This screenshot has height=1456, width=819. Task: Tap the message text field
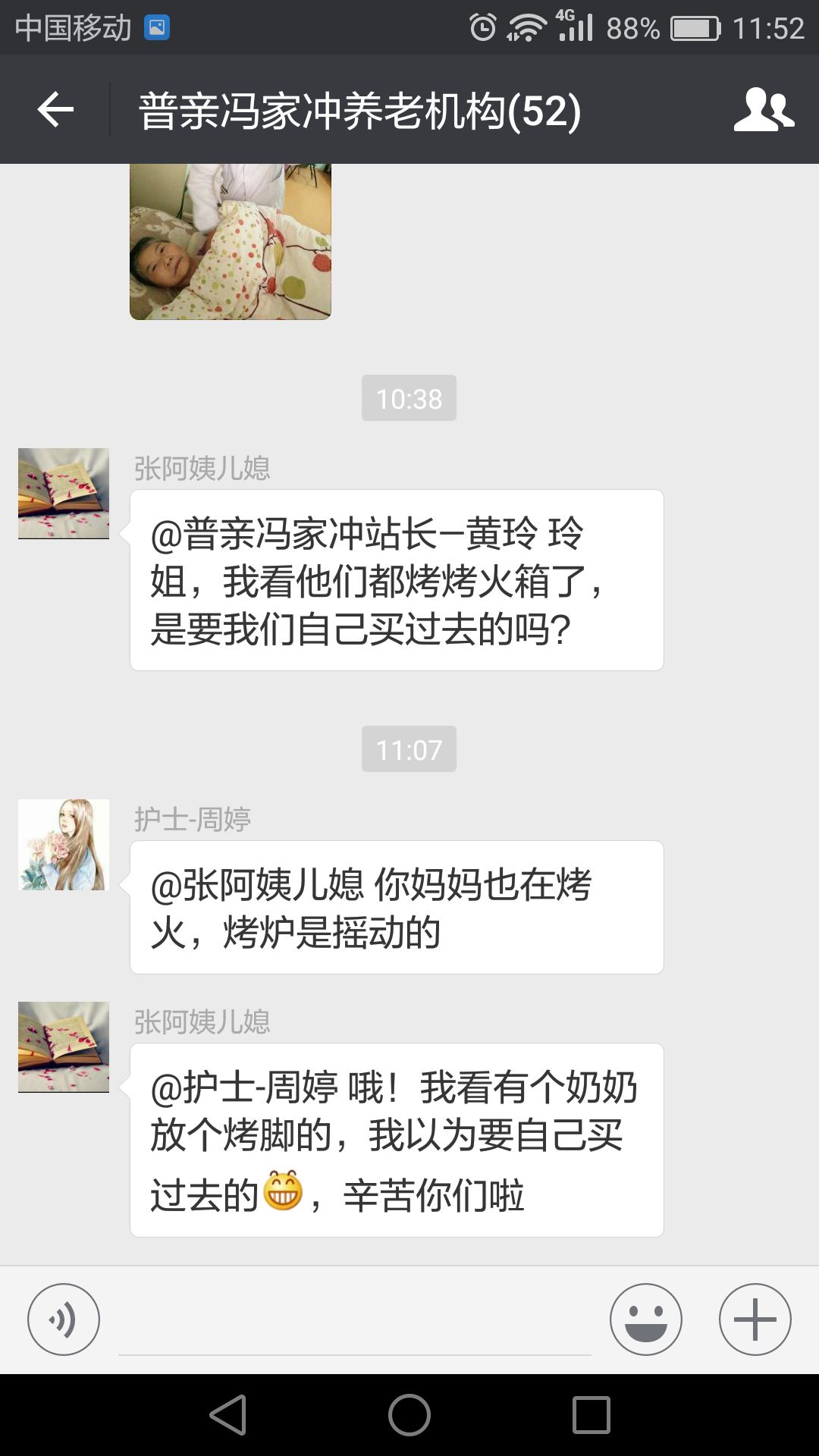coord(355,1323)
